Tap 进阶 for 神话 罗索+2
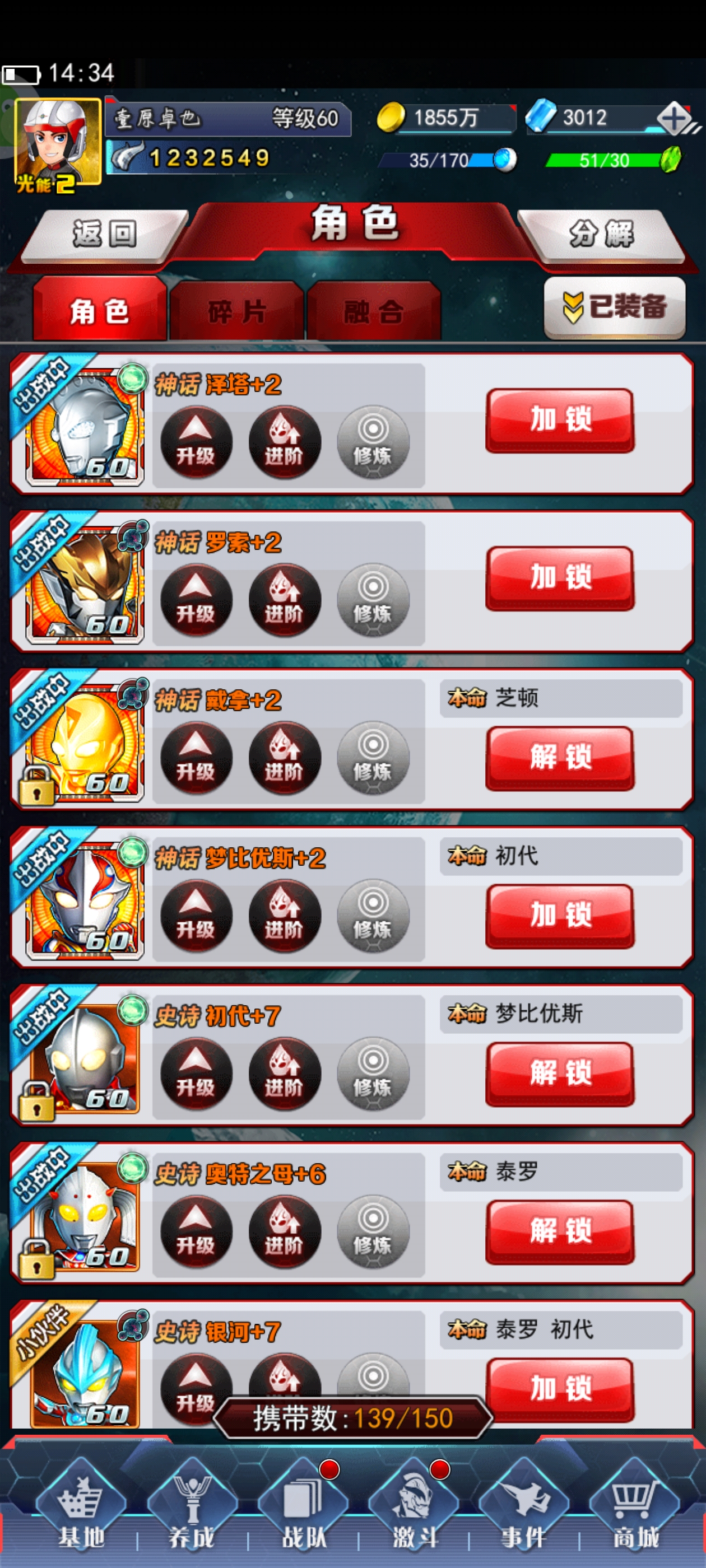The height and width of the screenshot is (1568, 706). click(284, 600)
